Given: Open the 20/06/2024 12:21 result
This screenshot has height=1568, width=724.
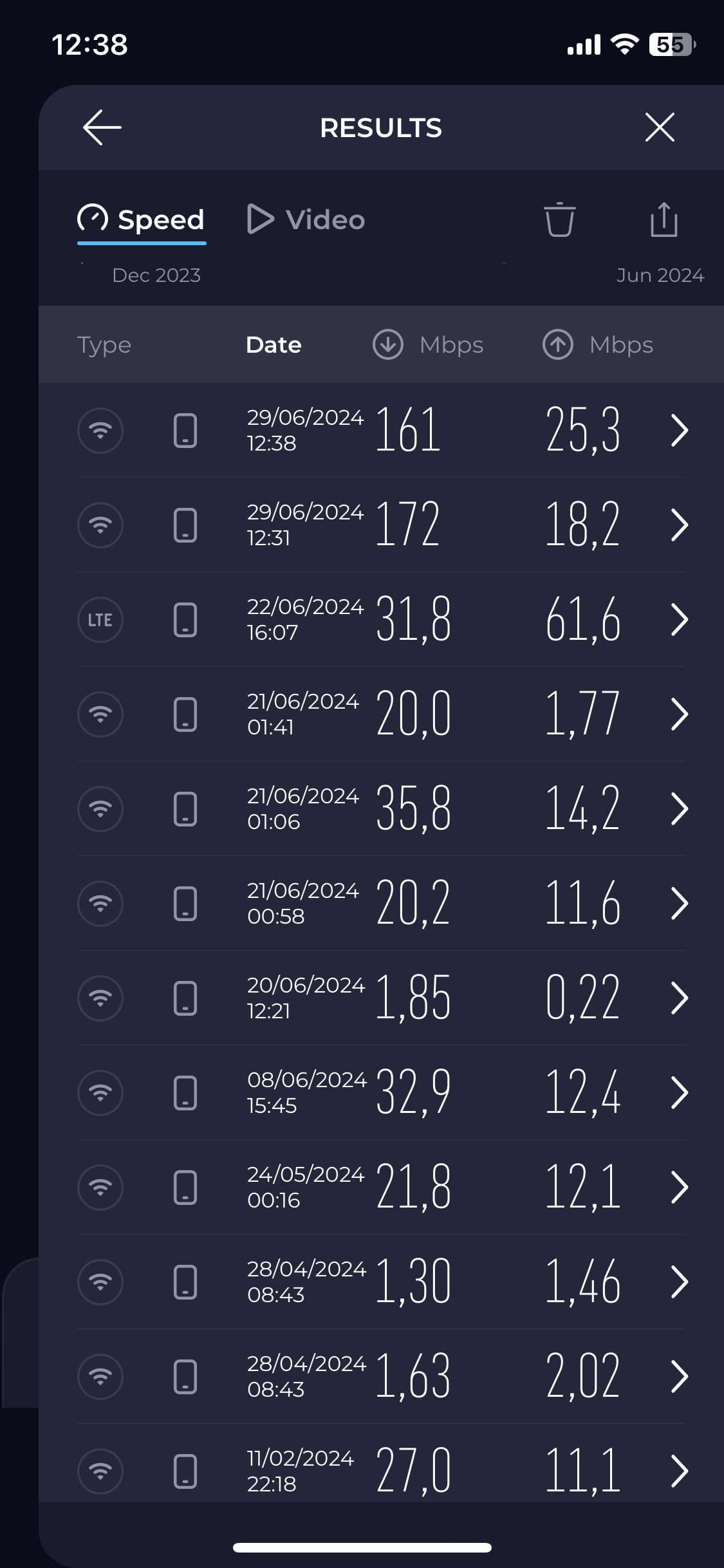Looking at the screenshot, I should pyautogui.click(x=381, y=998).
